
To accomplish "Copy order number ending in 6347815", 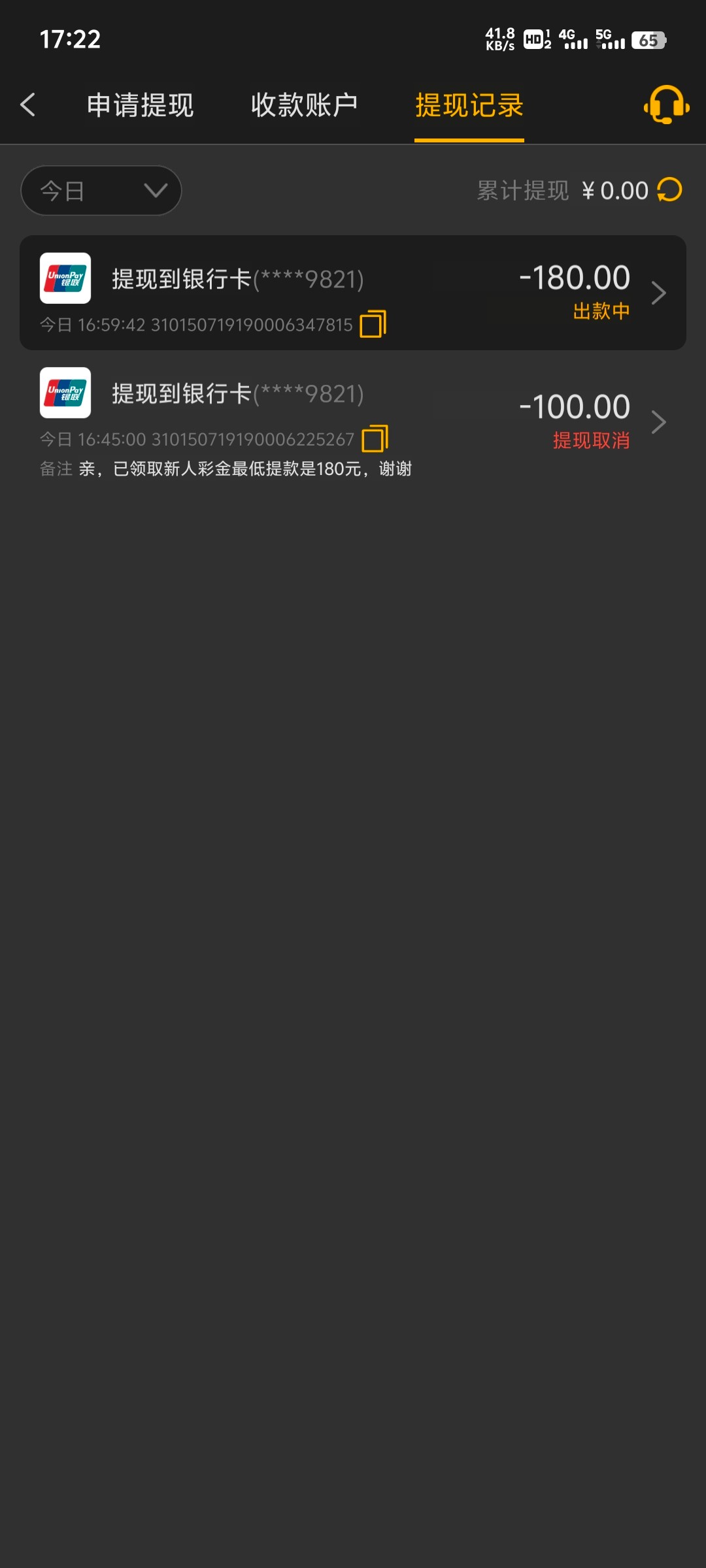I will 373,324.
